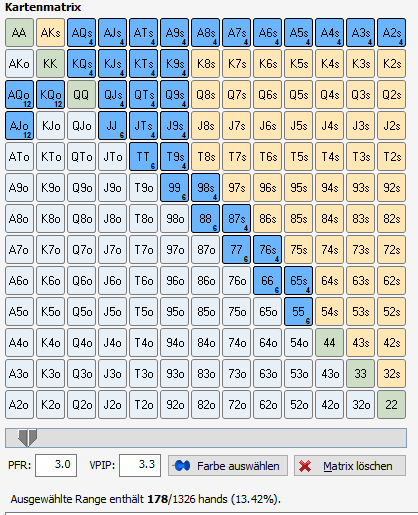The width and height of the screenshot is (418, 515).
Task: Select the 22 cell
Action: tap(391, 405)
